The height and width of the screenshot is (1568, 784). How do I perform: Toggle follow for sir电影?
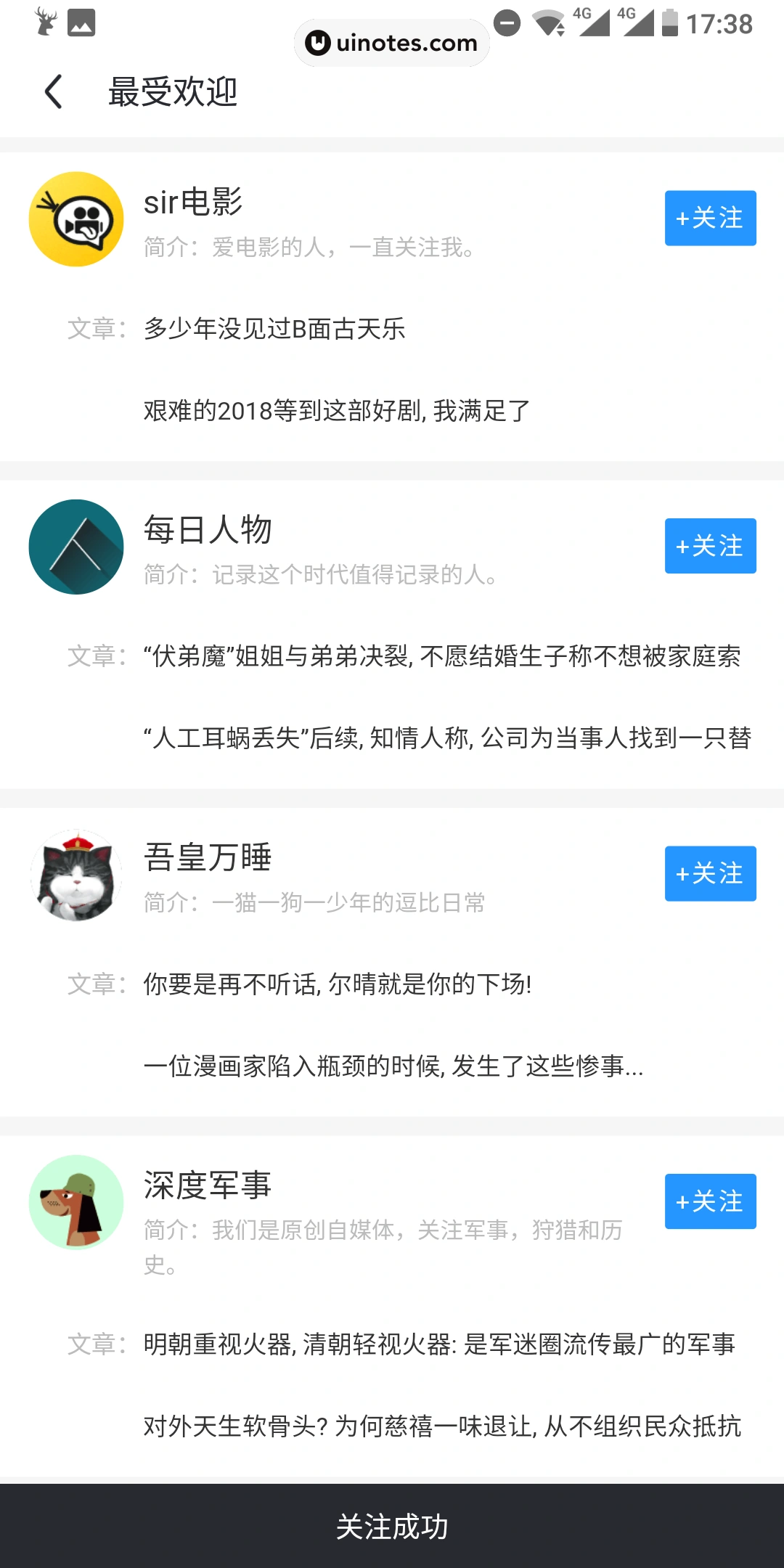tap(709, 219)
